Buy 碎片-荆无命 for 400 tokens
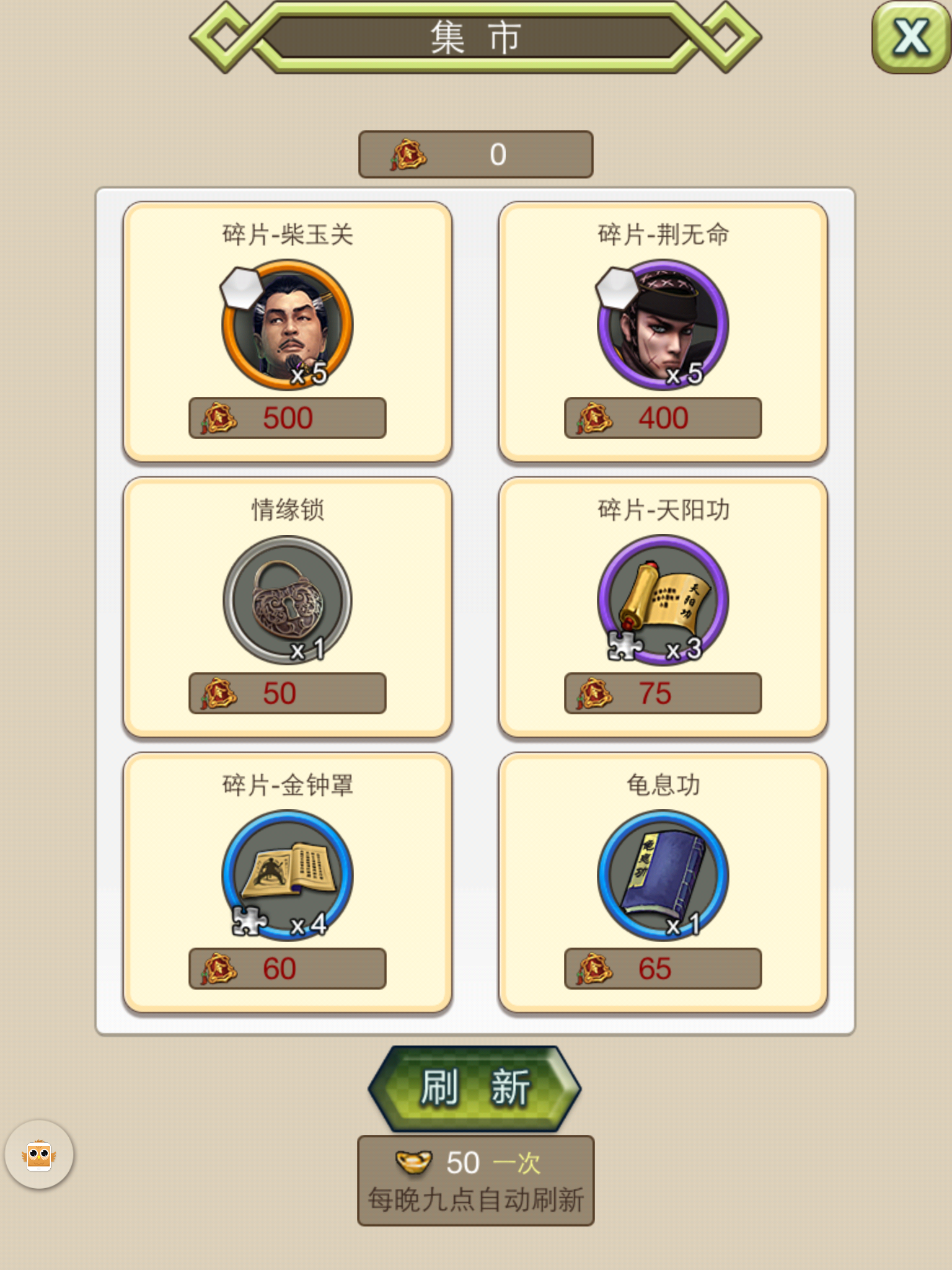 pyautogui.click(x=663, y=418)
